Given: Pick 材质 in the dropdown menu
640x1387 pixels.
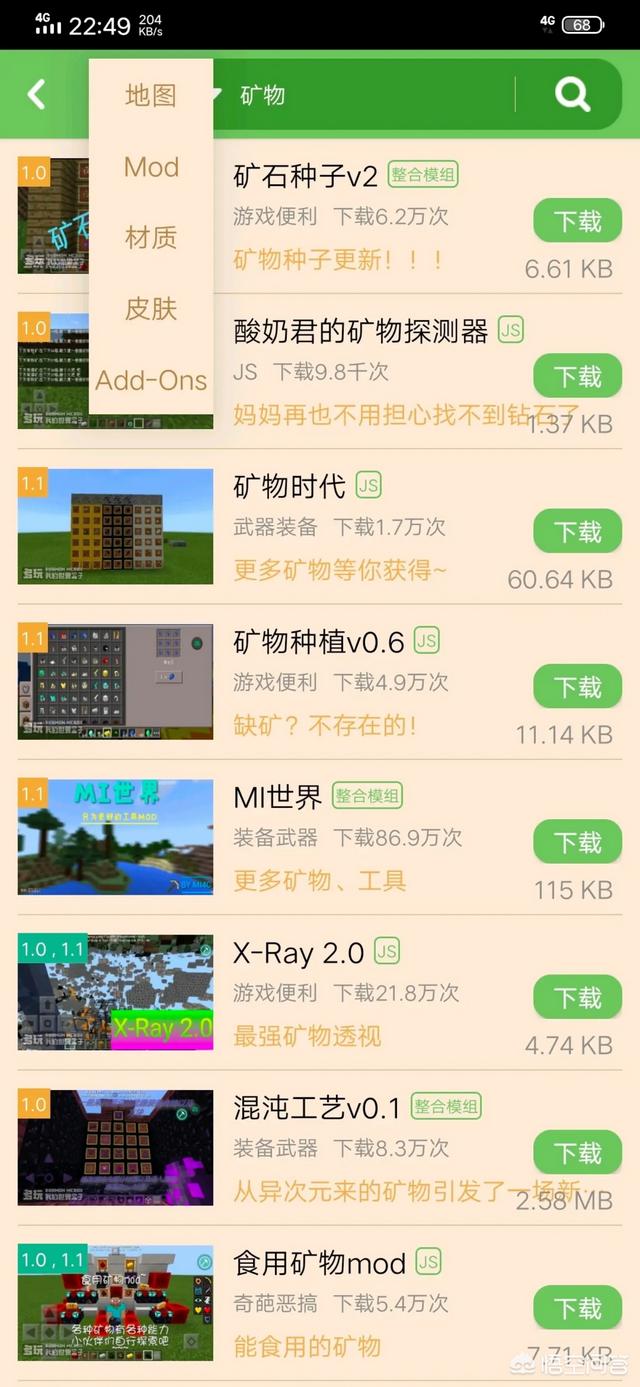Looking at the screenshot, I should [151, 238].
